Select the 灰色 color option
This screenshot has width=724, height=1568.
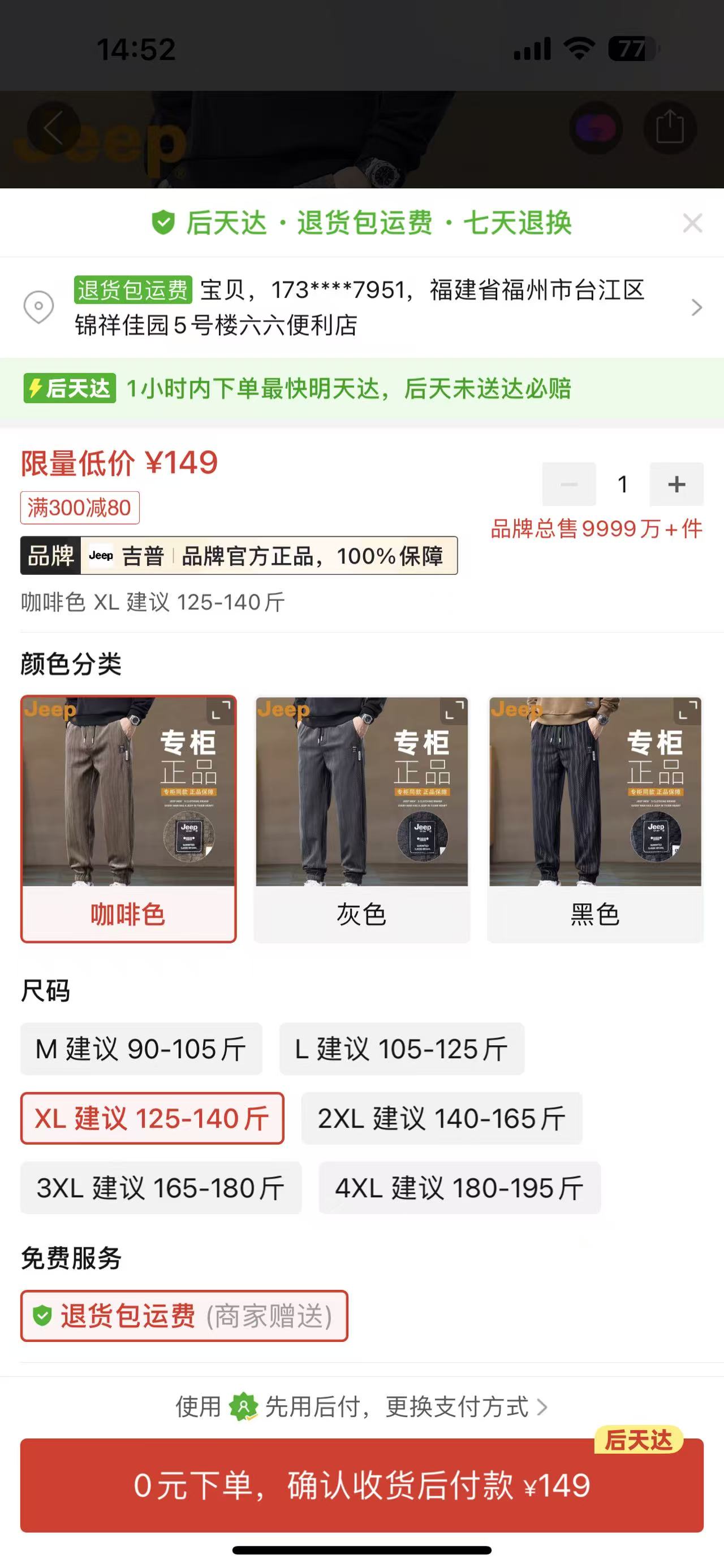pyautogui.click(x=361, y=818)
